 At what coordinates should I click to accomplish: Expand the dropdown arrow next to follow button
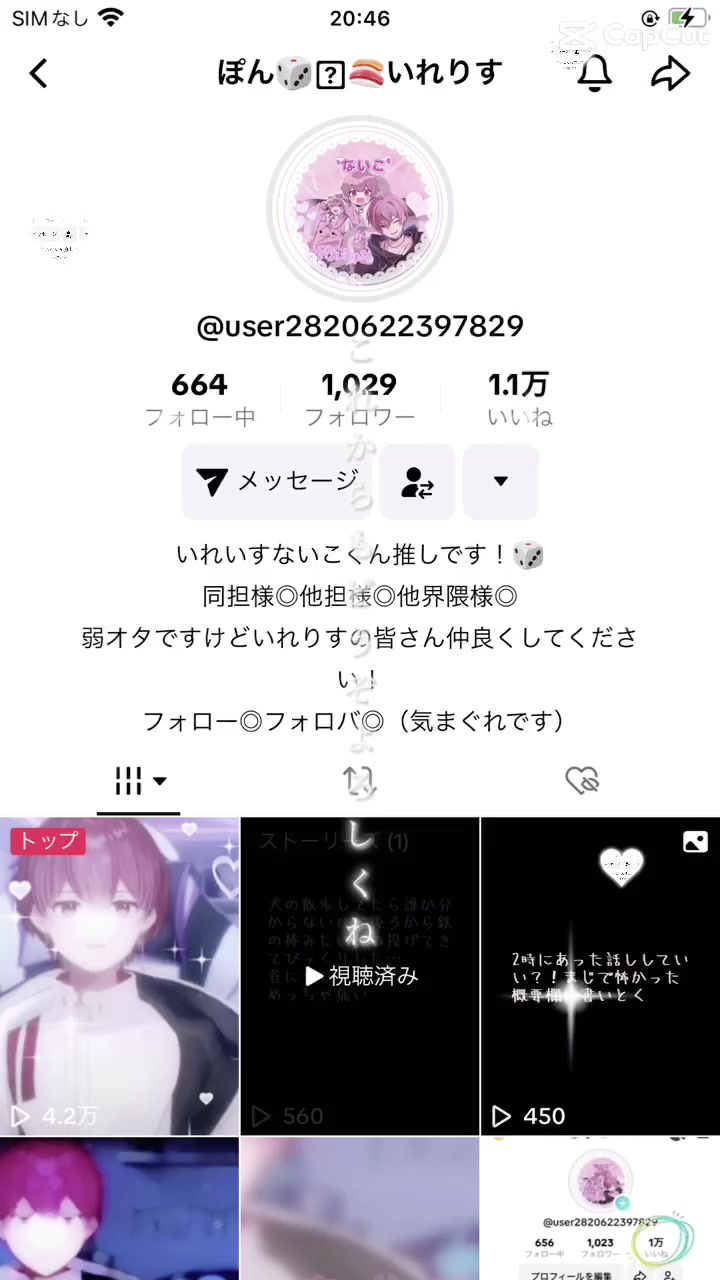tap(500, 482)
